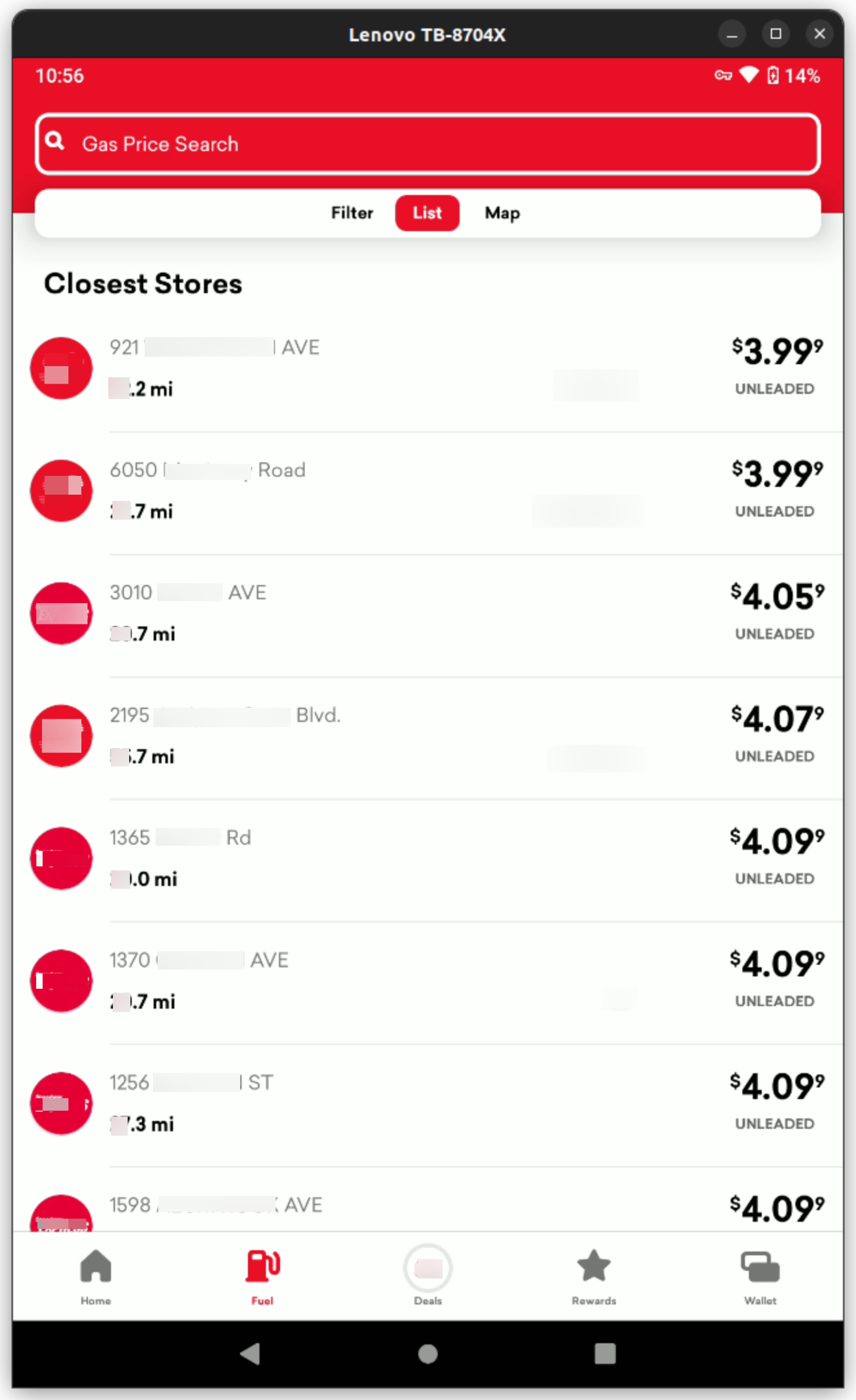Screen dimensions: 856x1400
Task: Open the Wallet tab
Action: coord(760,1277)
